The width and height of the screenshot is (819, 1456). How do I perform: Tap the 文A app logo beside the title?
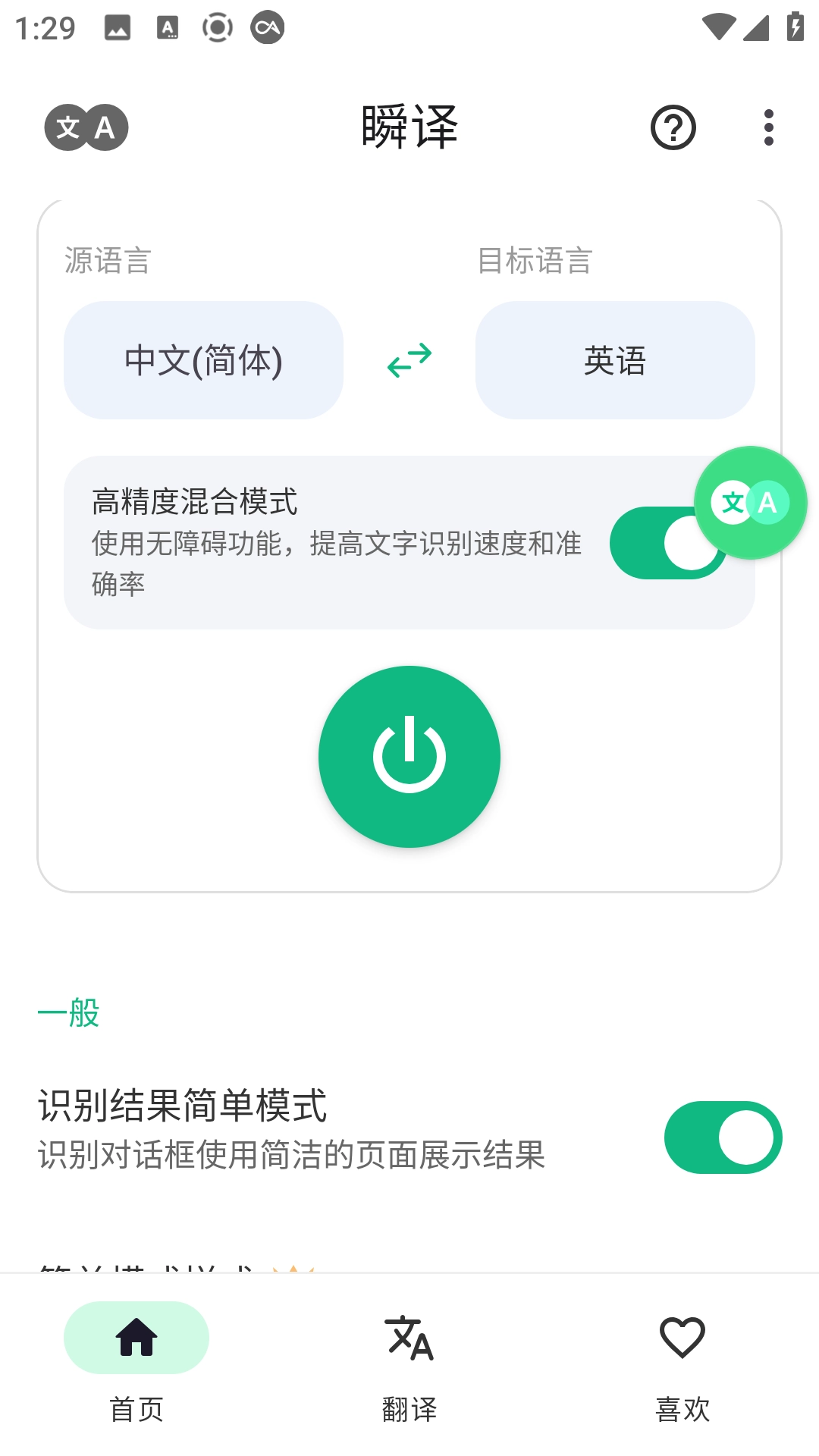tap(87, 127)
